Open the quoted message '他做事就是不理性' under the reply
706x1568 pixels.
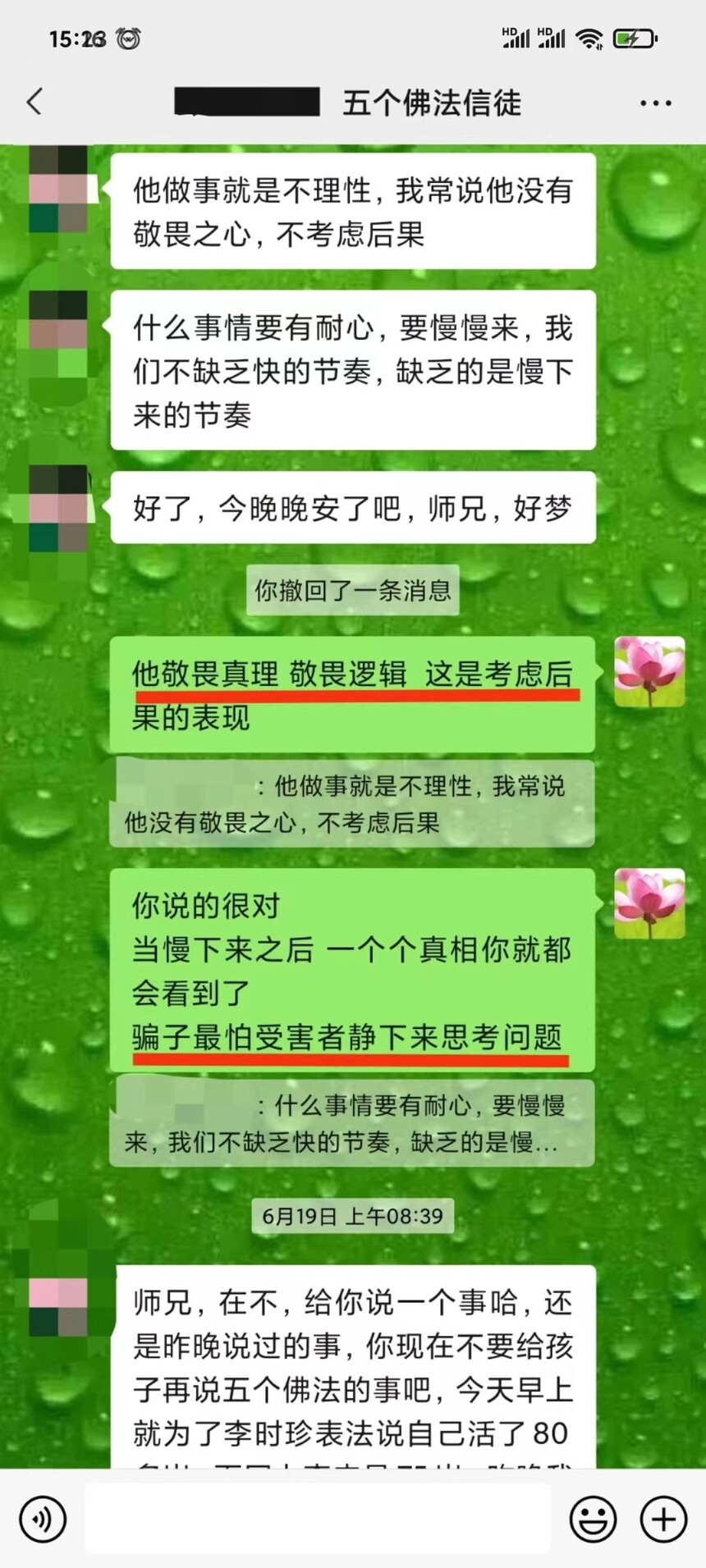[352, 803]
